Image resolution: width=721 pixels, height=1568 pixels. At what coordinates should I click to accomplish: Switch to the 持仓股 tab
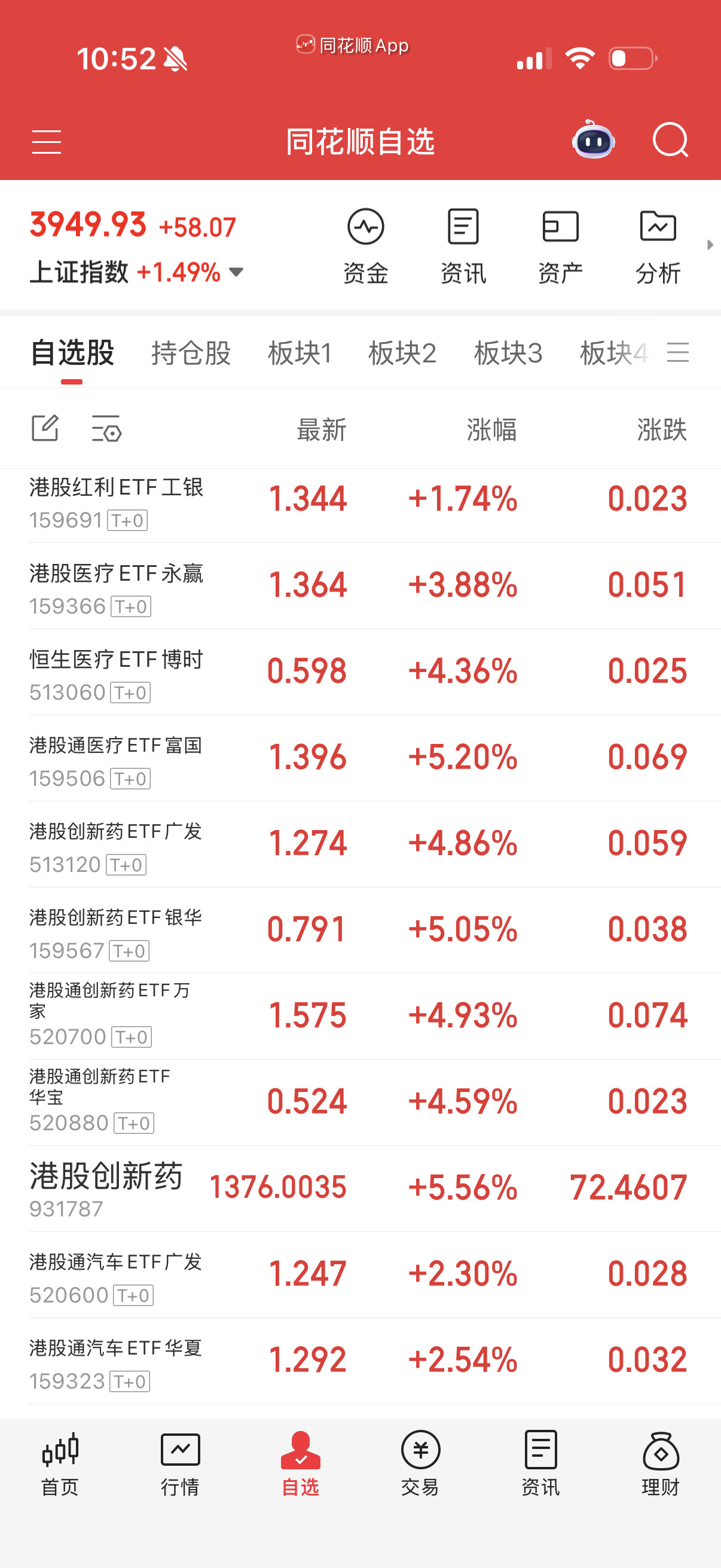[x=191, y=353]
